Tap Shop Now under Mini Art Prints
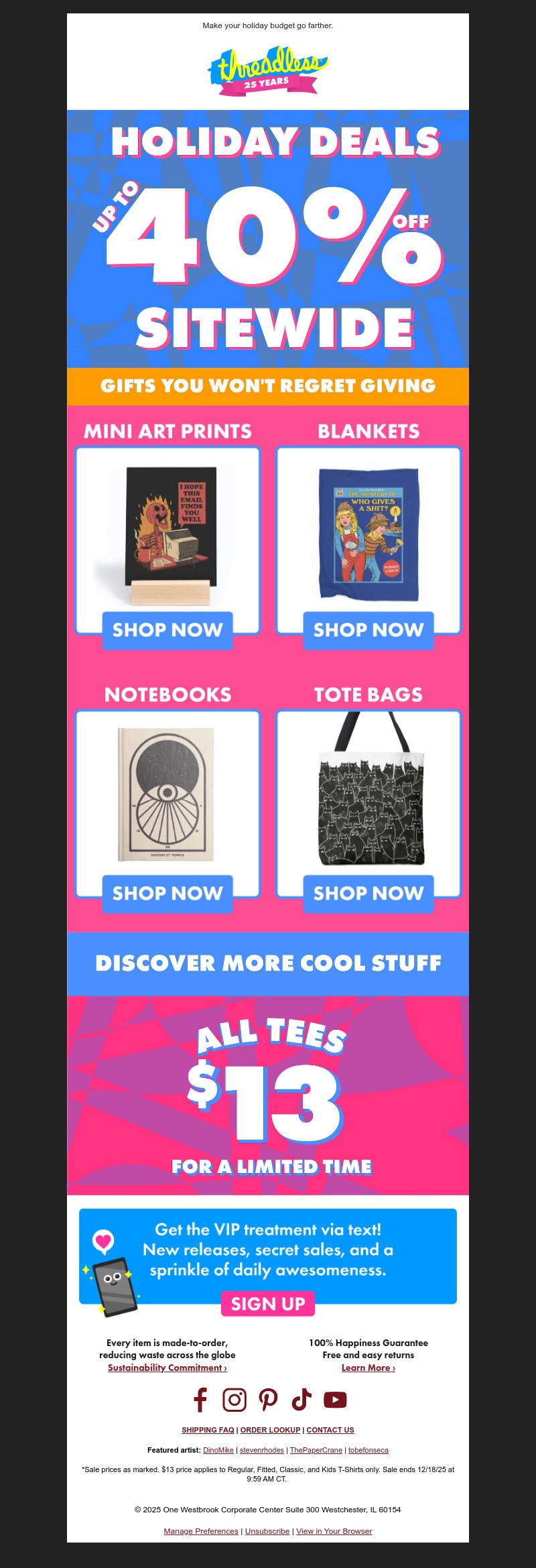The height and width of the screenshot is (1568, 536). [x=167, y=630]
